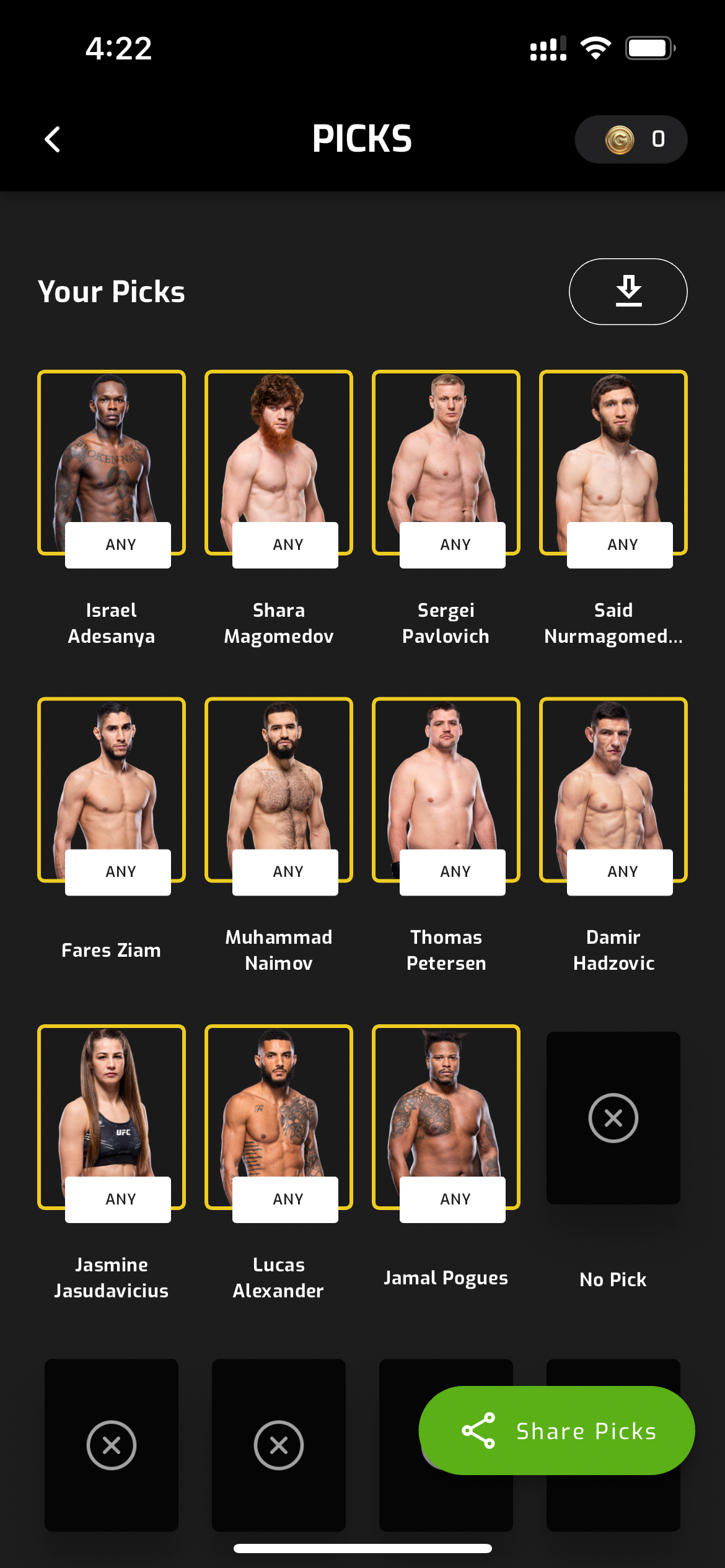The height and width of the screenshot is (1568, 725).
Task: Tap Lucas Alexander pick card
Action: click(279, 1117)
